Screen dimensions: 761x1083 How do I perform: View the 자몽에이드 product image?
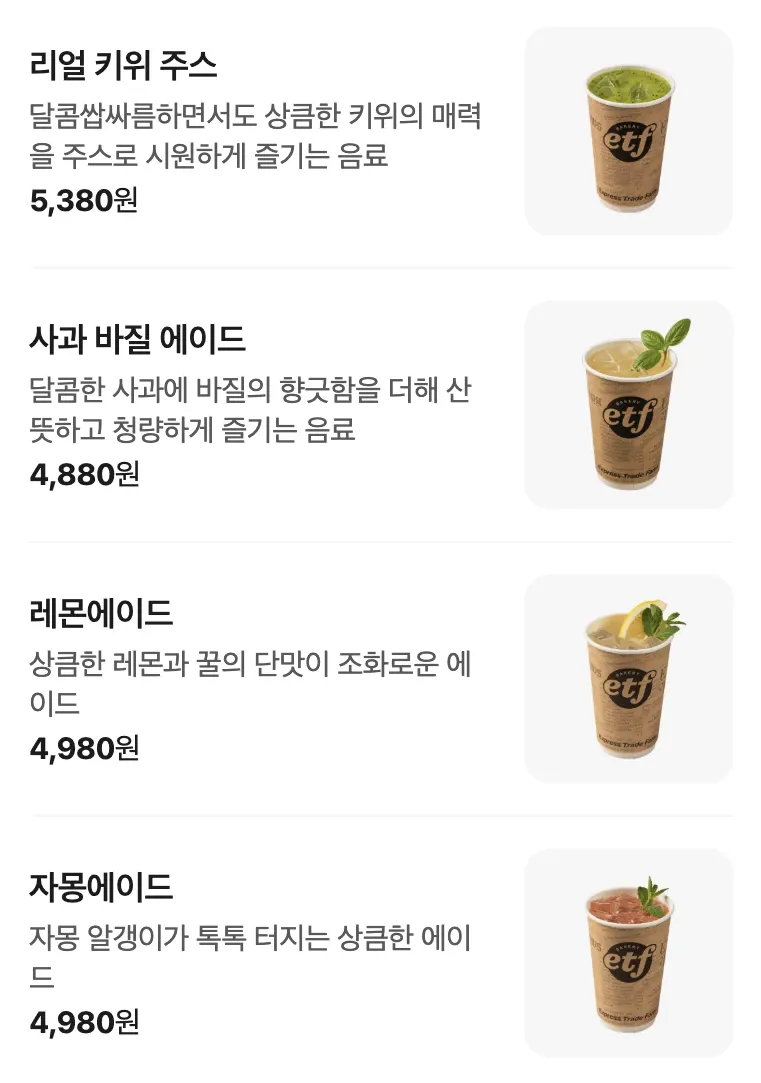coord(628,952)
